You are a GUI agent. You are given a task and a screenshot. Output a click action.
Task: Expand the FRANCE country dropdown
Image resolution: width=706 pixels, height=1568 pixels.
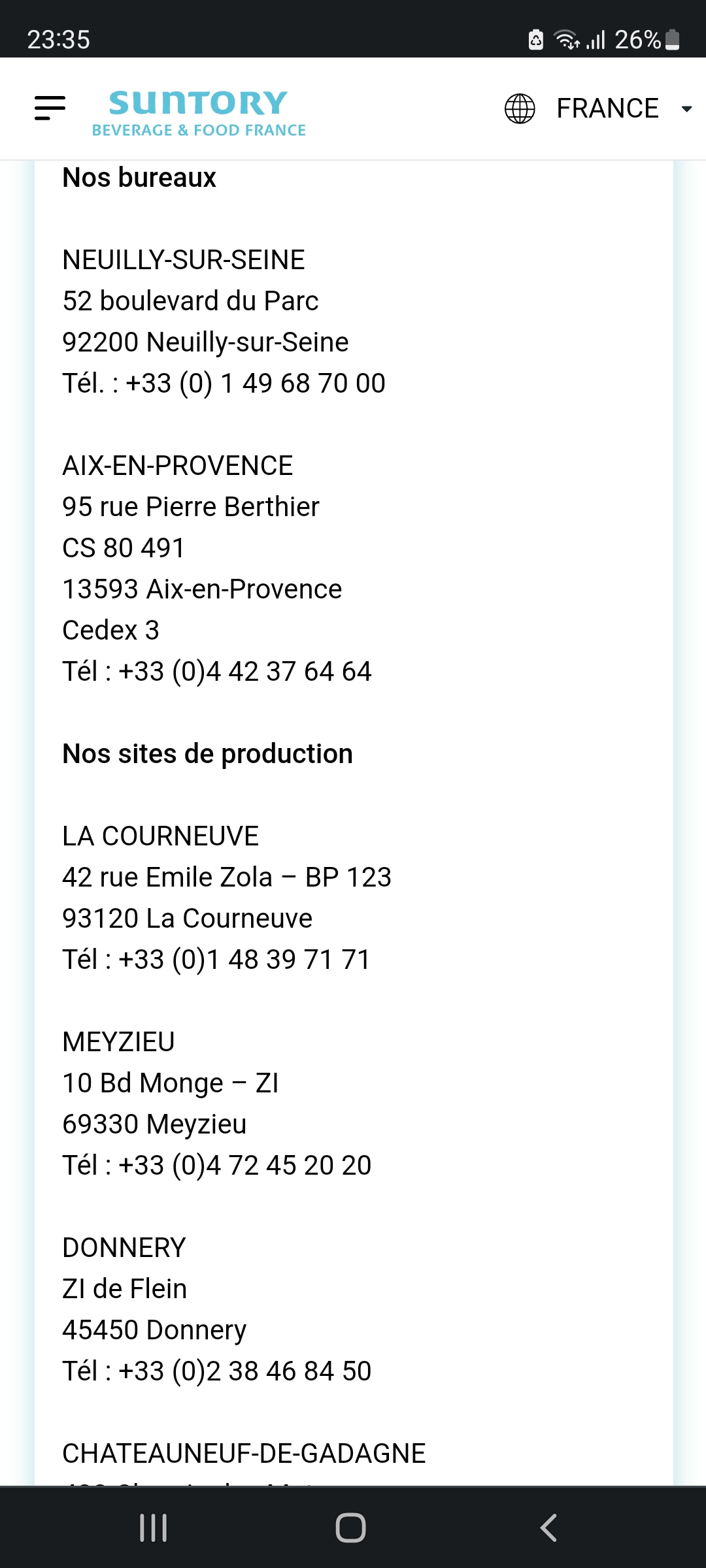click(x=598, y=108)
